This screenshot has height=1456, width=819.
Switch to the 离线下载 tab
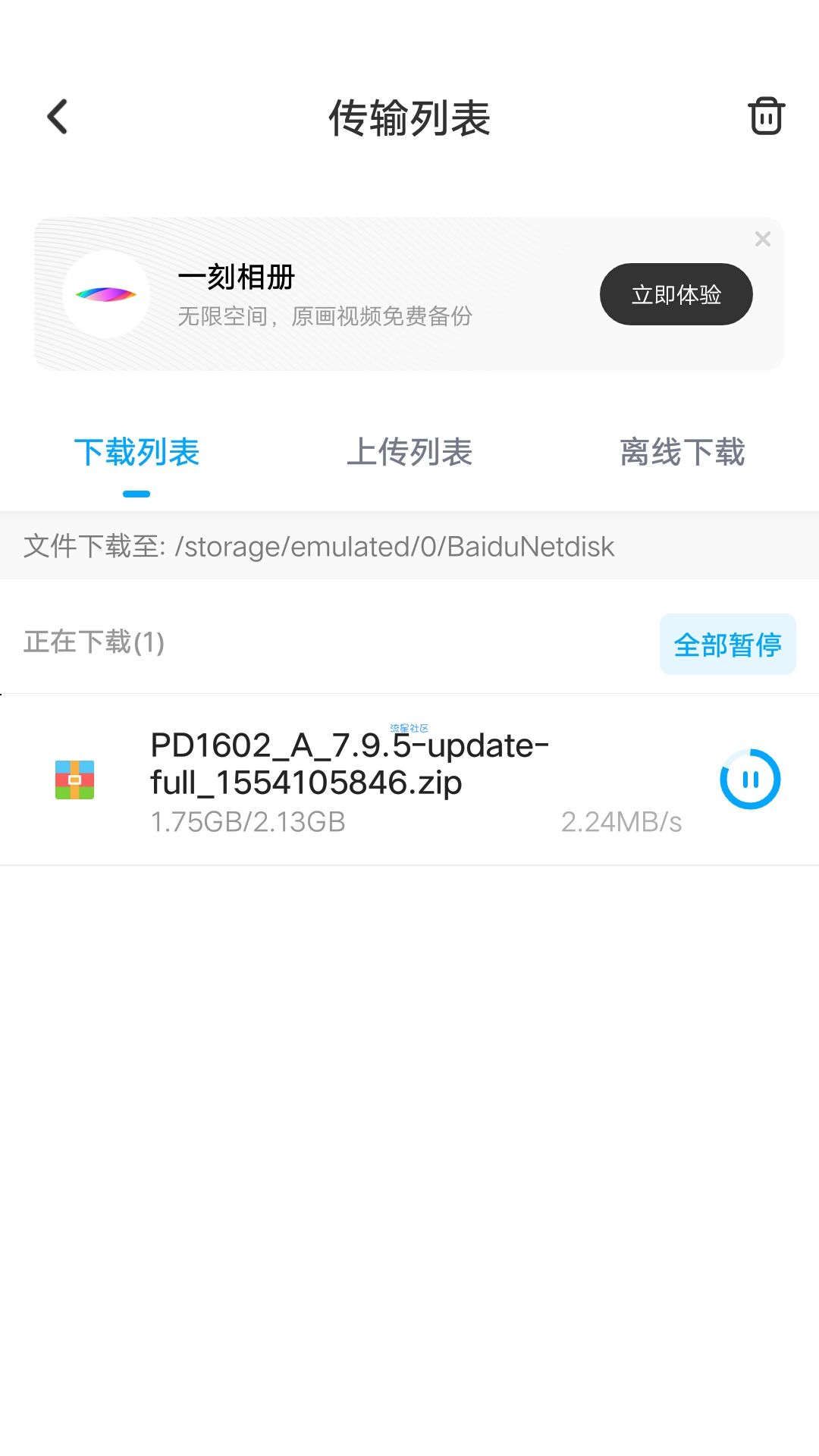[682, 453]
